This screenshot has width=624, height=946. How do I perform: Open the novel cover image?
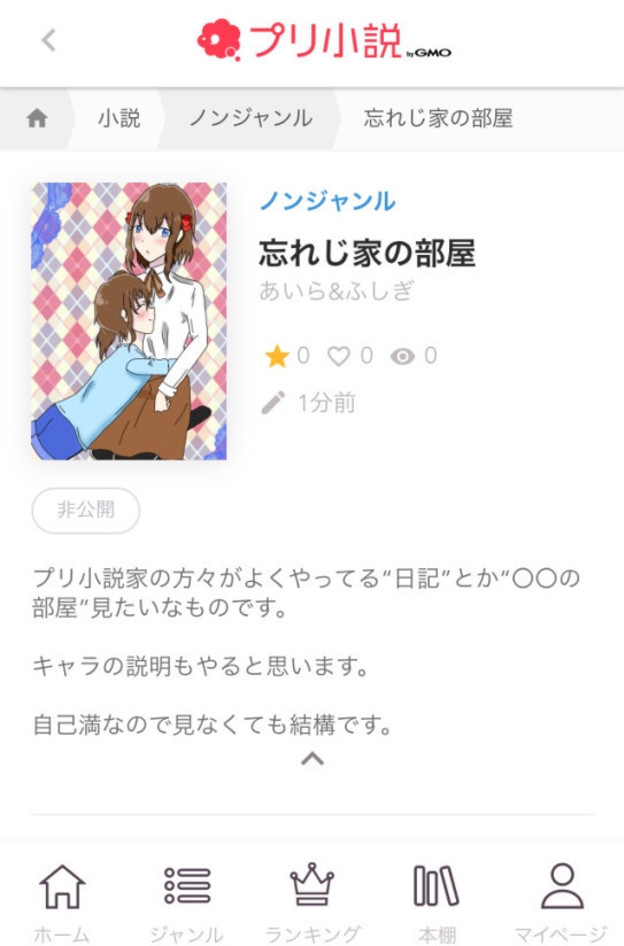(129, 321)
